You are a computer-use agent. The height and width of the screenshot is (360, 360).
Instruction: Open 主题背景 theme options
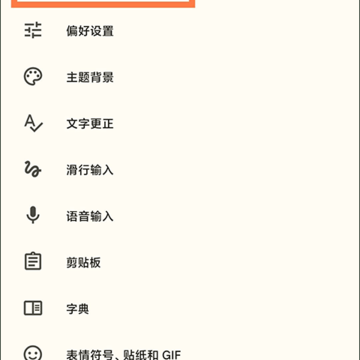click(x=180, y=77)
